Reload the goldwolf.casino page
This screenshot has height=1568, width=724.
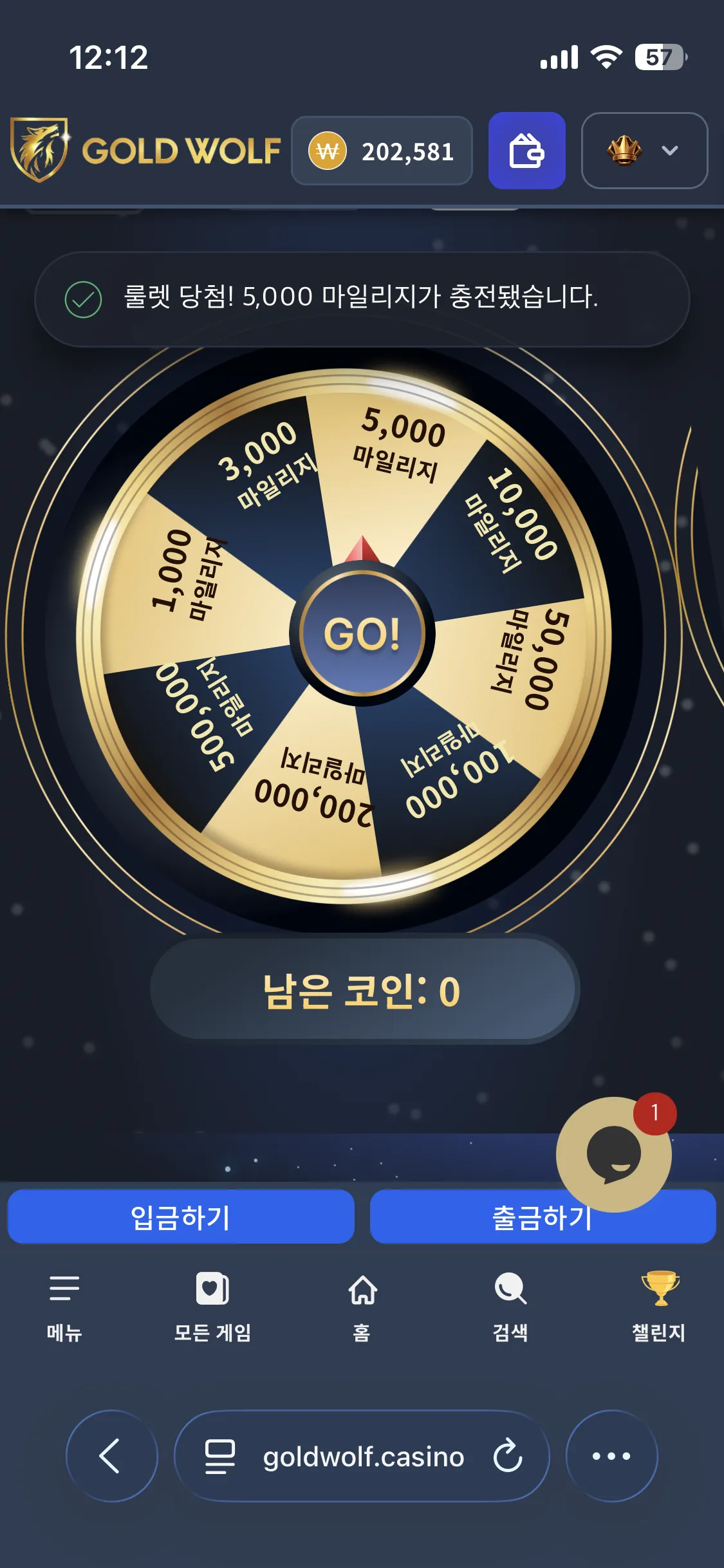pyautogui.click(x=508, y=1456)
